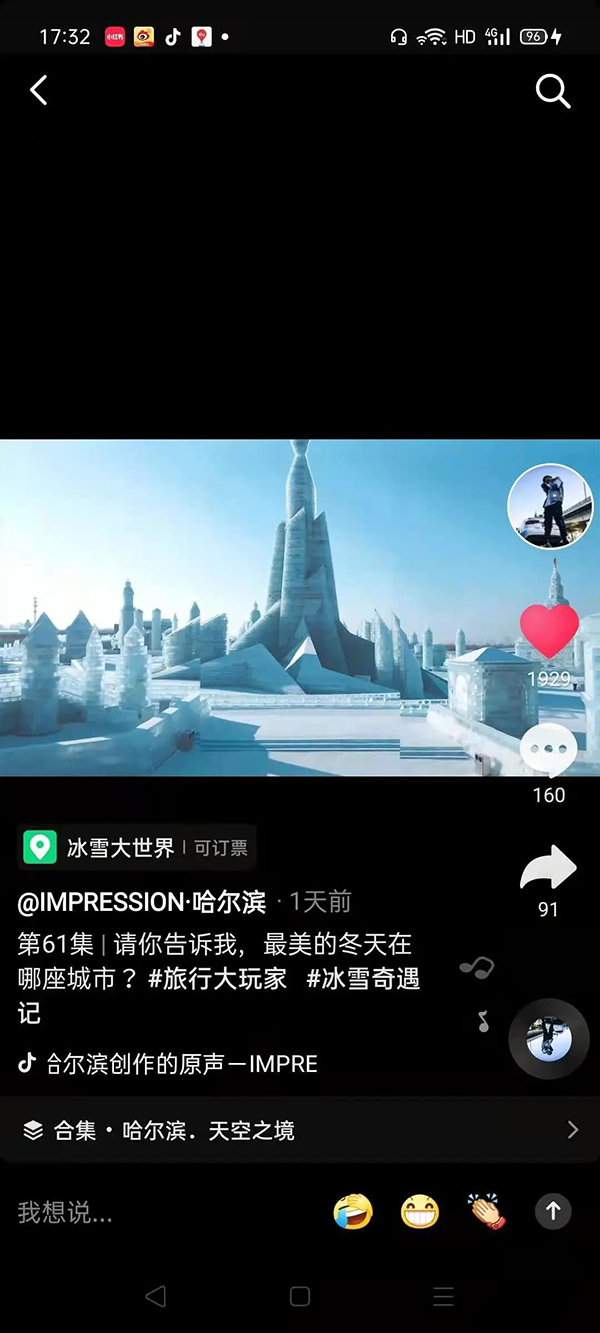Open the #旅行大玩家 hashtag

point(217,978)
